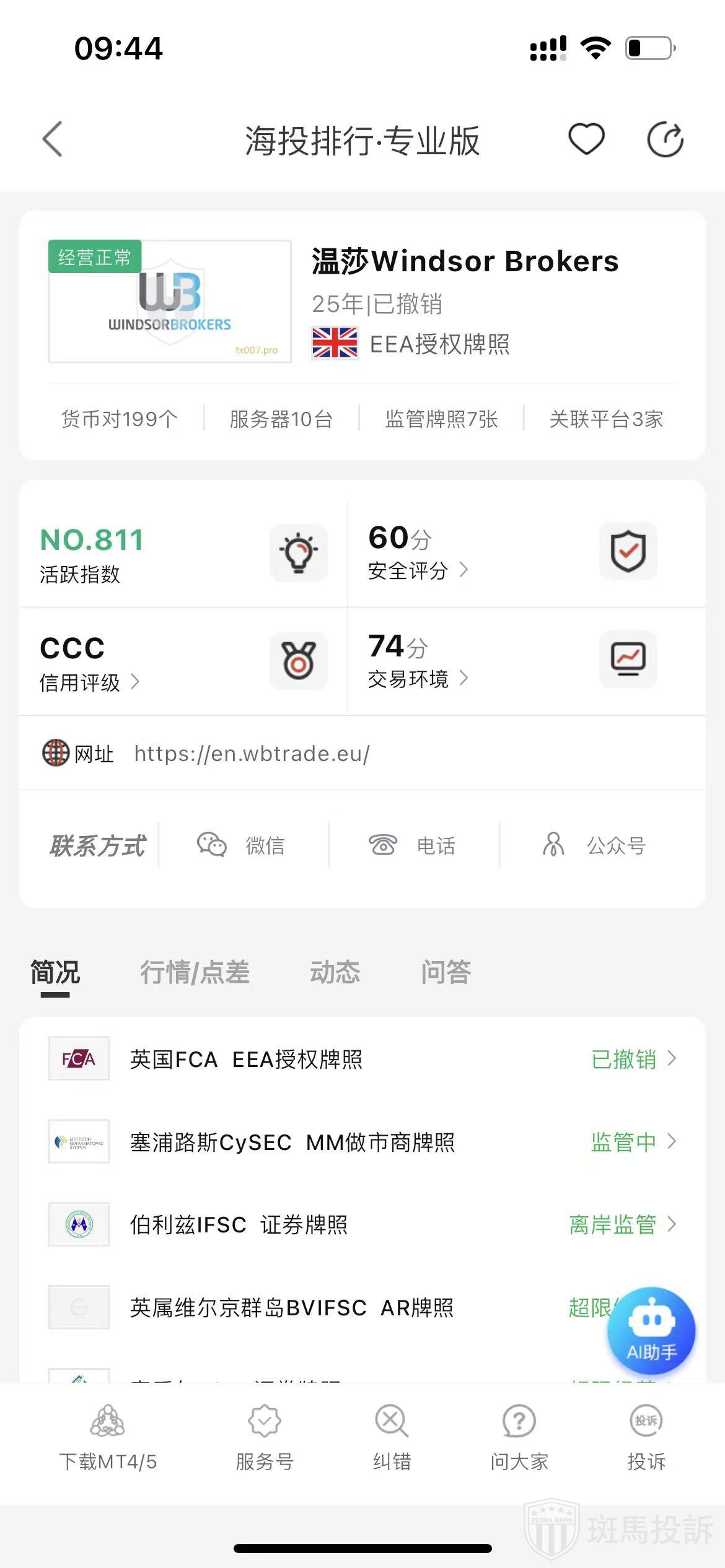This screenshot has width=725, height=1568.
Task: Favorite this broker with the heart icon
Action: click(586, 139)
